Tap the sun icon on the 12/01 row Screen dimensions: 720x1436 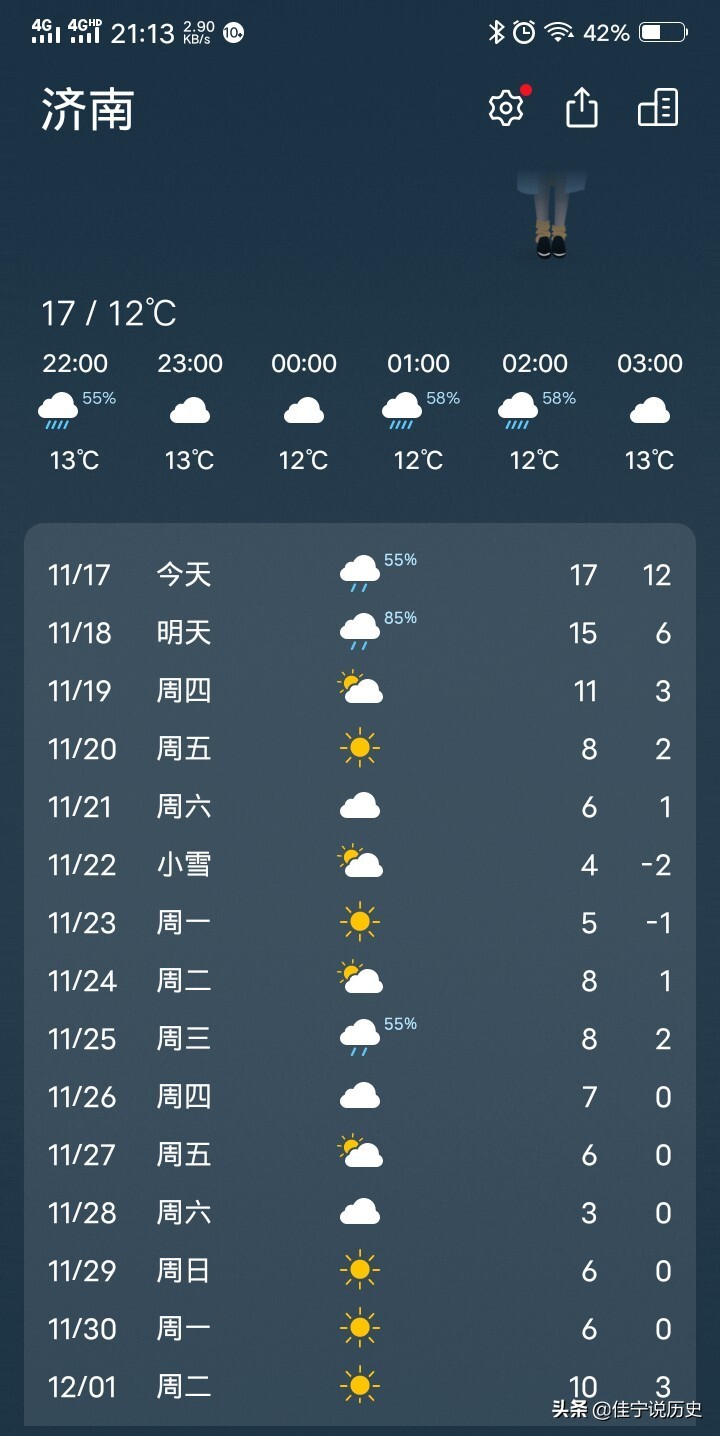[x=358, y=1387]
